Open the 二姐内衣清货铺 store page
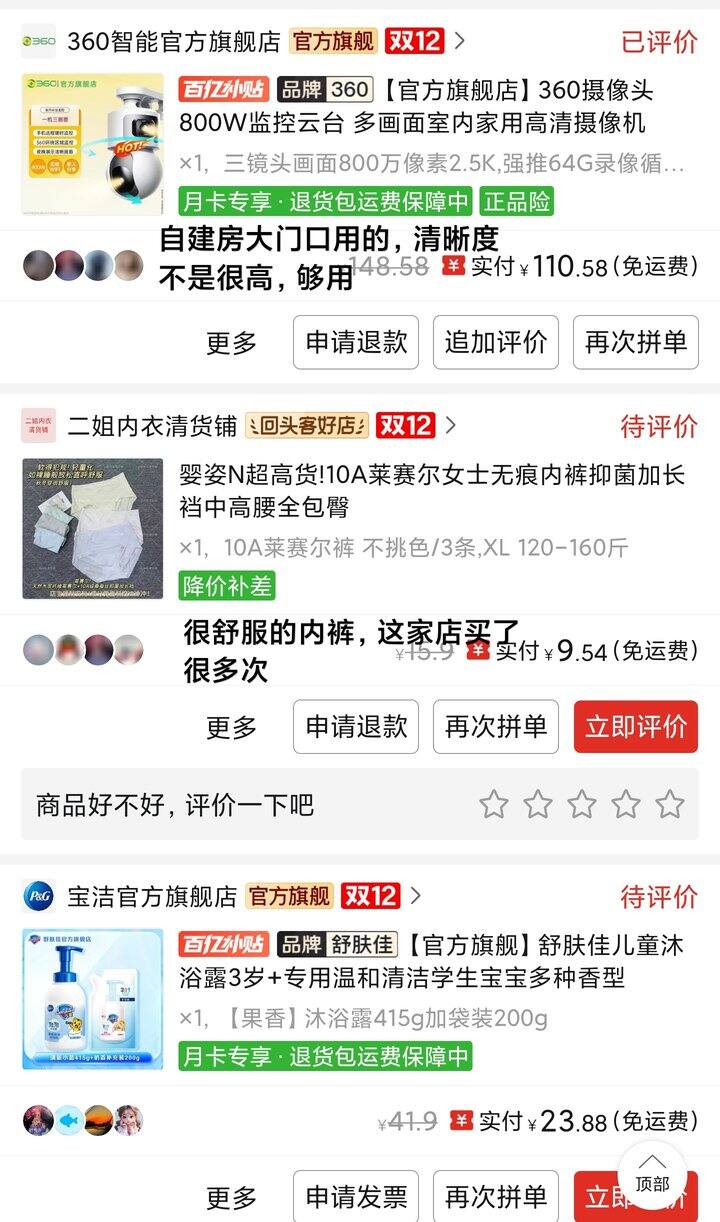 (x=152, y=426)
